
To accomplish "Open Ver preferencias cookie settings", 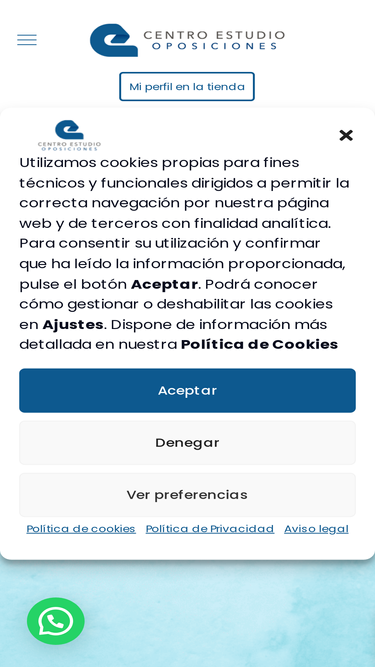I will coord(188,495).
